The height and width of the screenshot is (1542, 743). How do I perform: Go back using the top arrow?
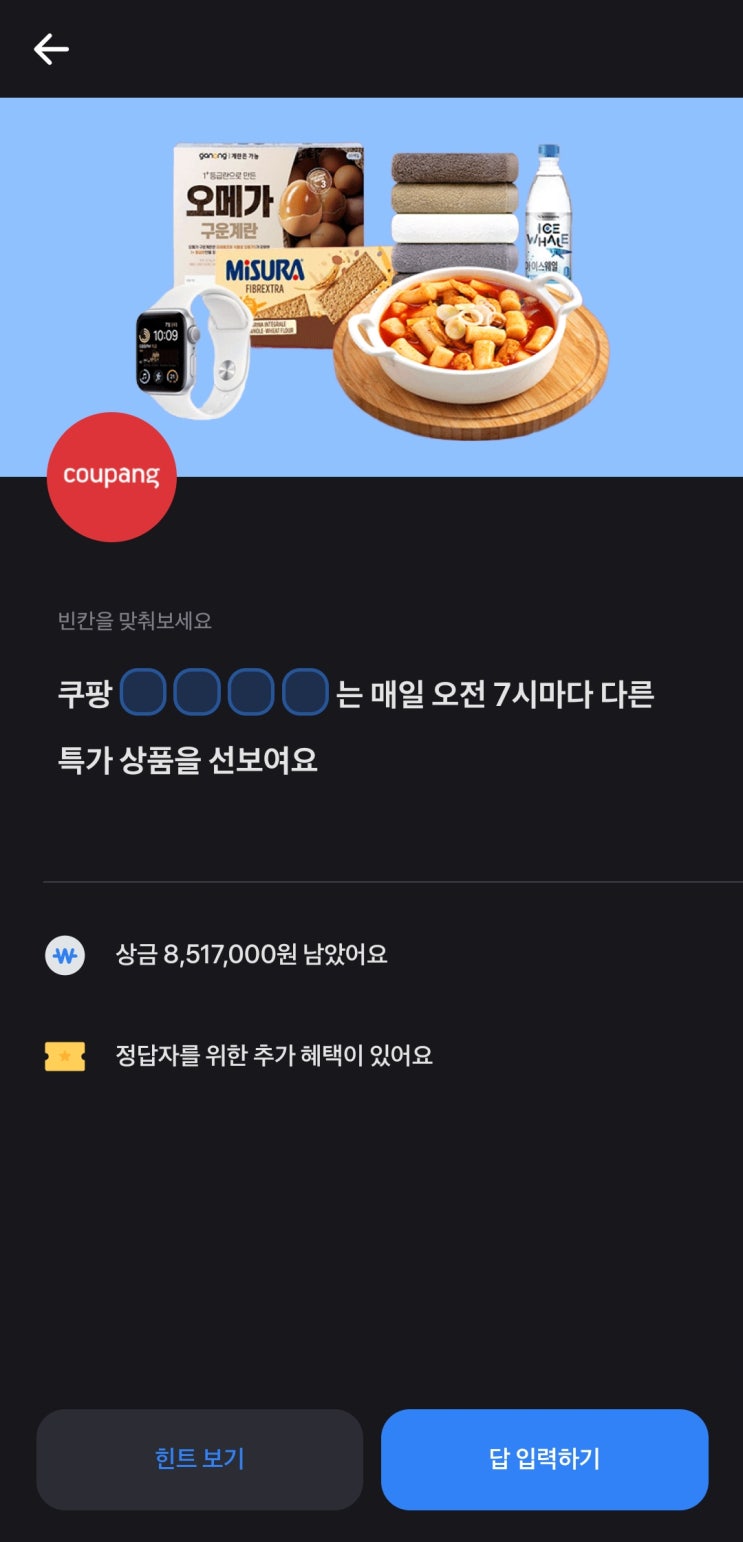(51, 49)
